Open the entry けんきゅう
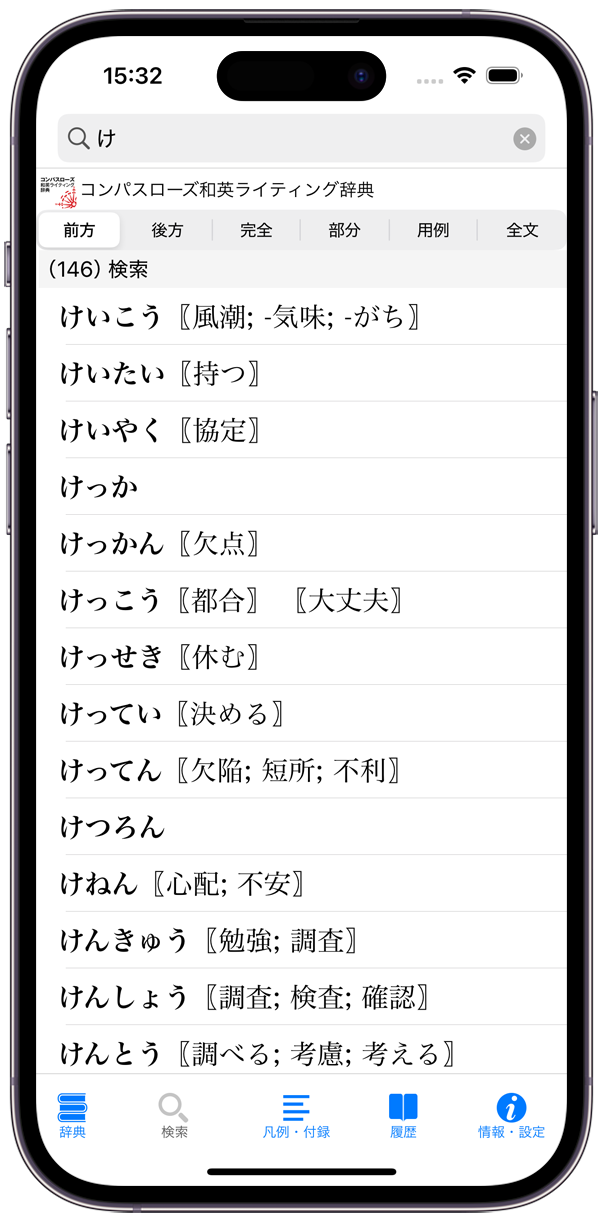 coord(300,940)
